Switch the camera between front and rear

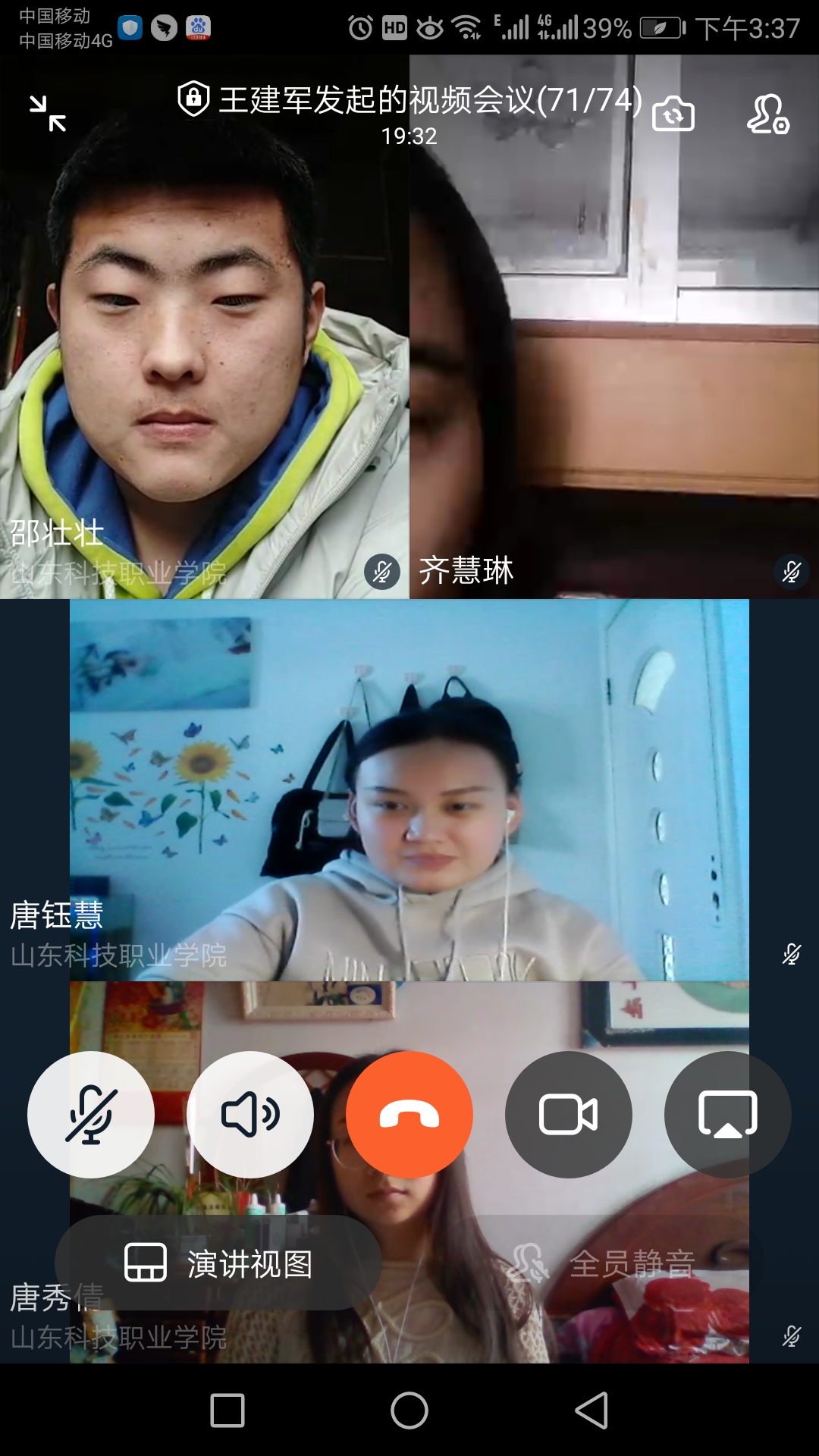673,115
